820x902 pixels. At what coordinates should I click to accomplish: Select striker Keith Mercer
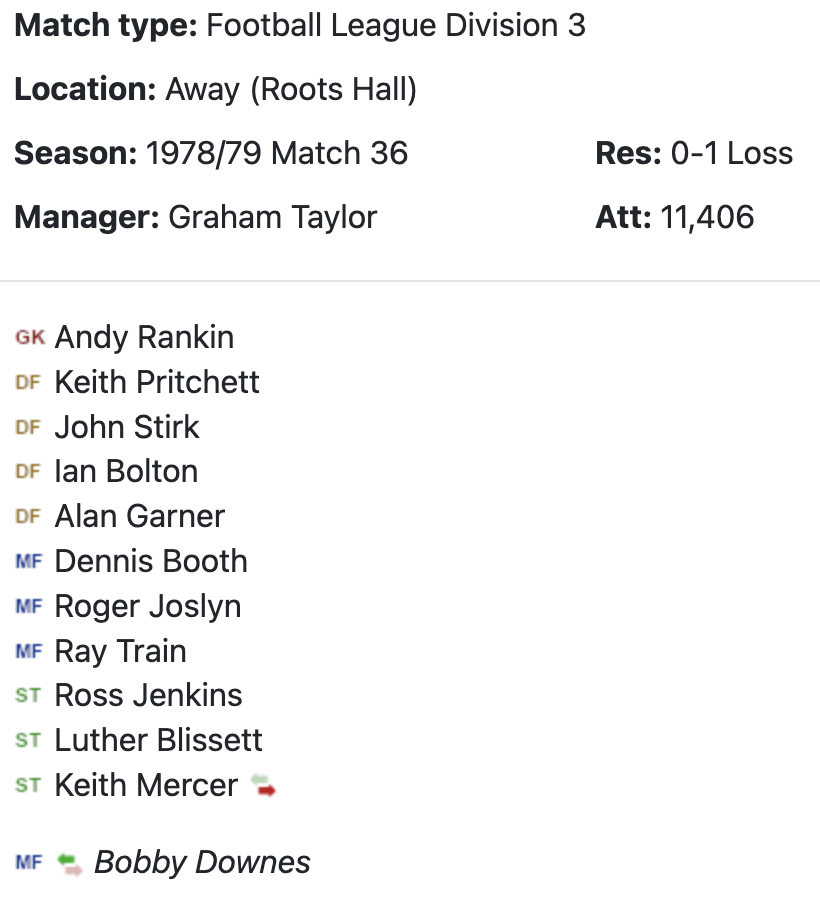click(x=146, y=785)
